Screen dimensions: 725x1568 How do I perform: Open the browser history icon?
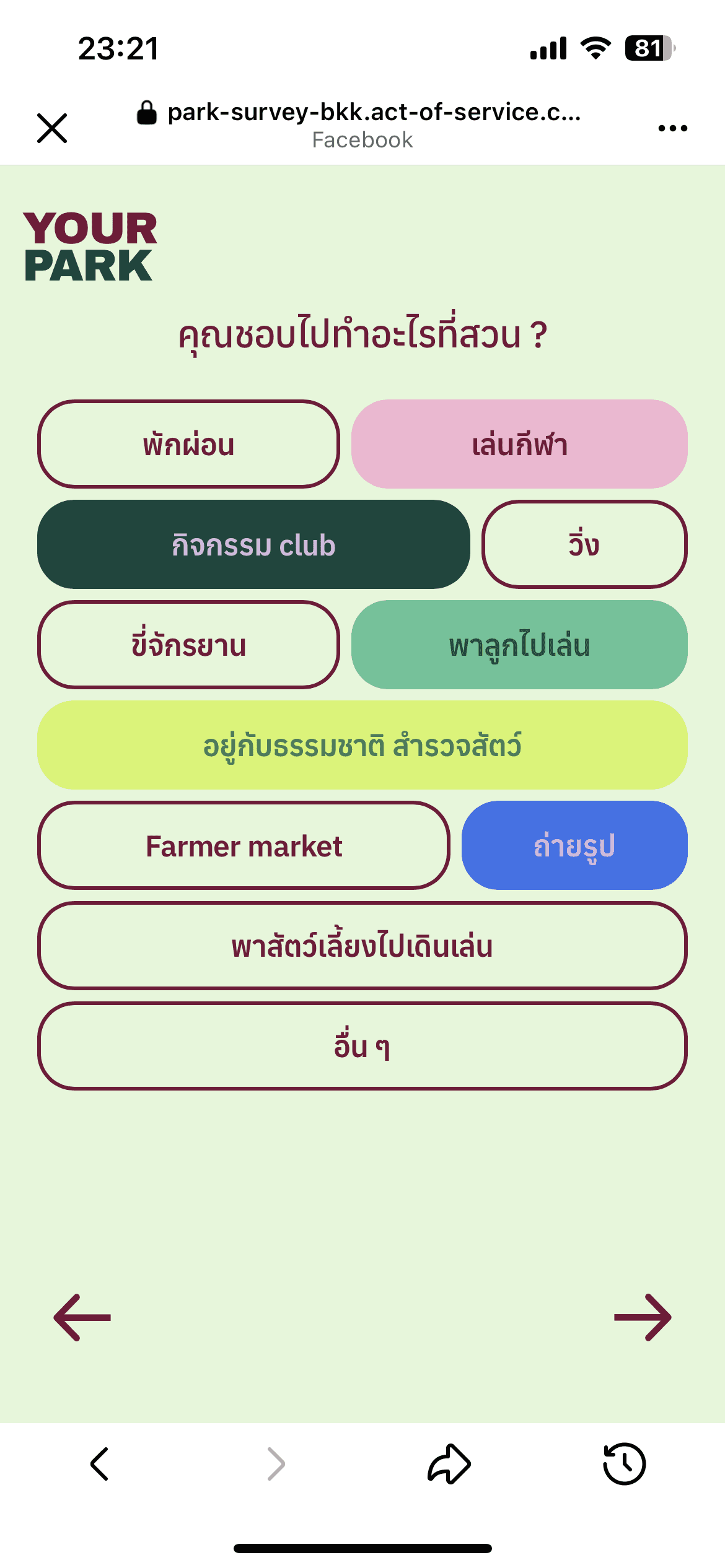(x=624, y=1464)
